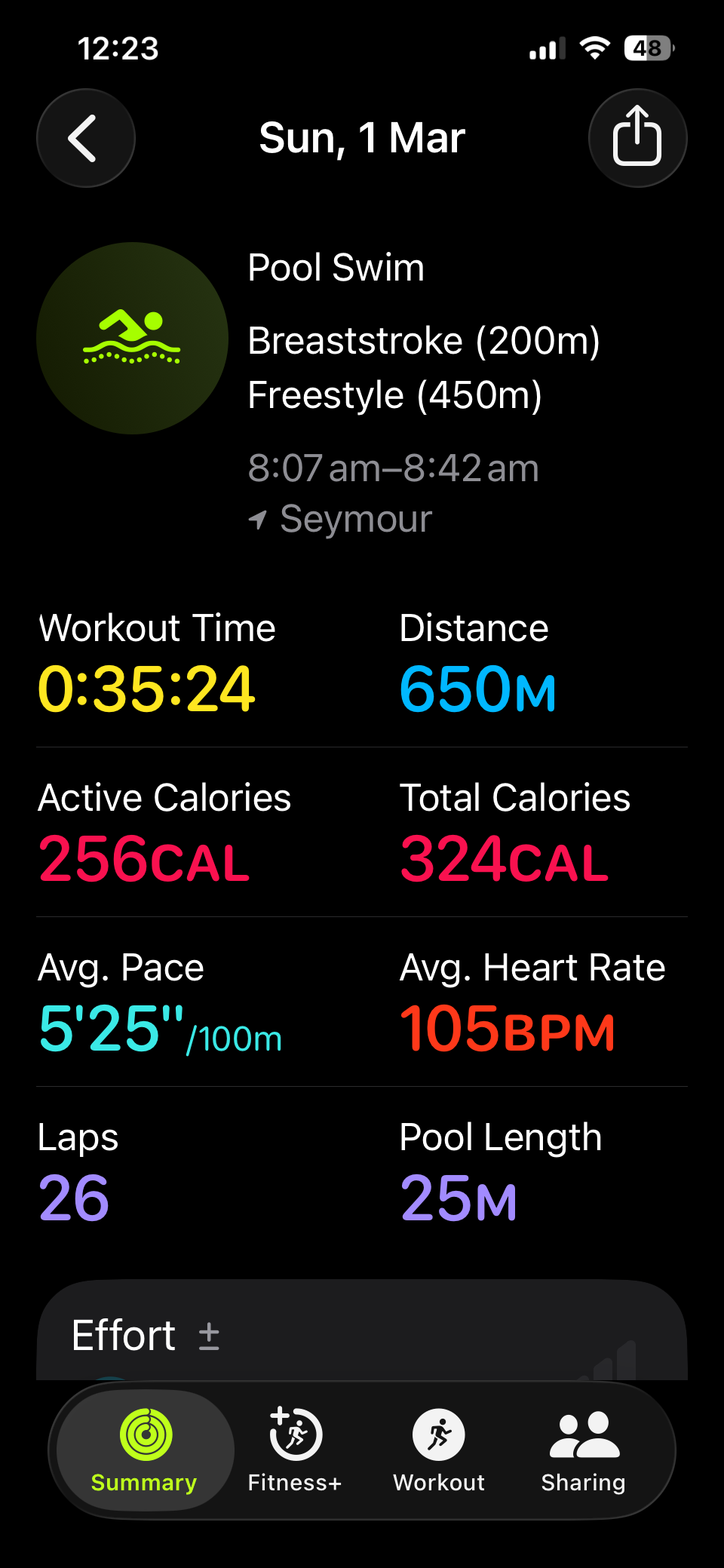Switch to the Workout tab
The image size is (724, 1568).
439,1449
